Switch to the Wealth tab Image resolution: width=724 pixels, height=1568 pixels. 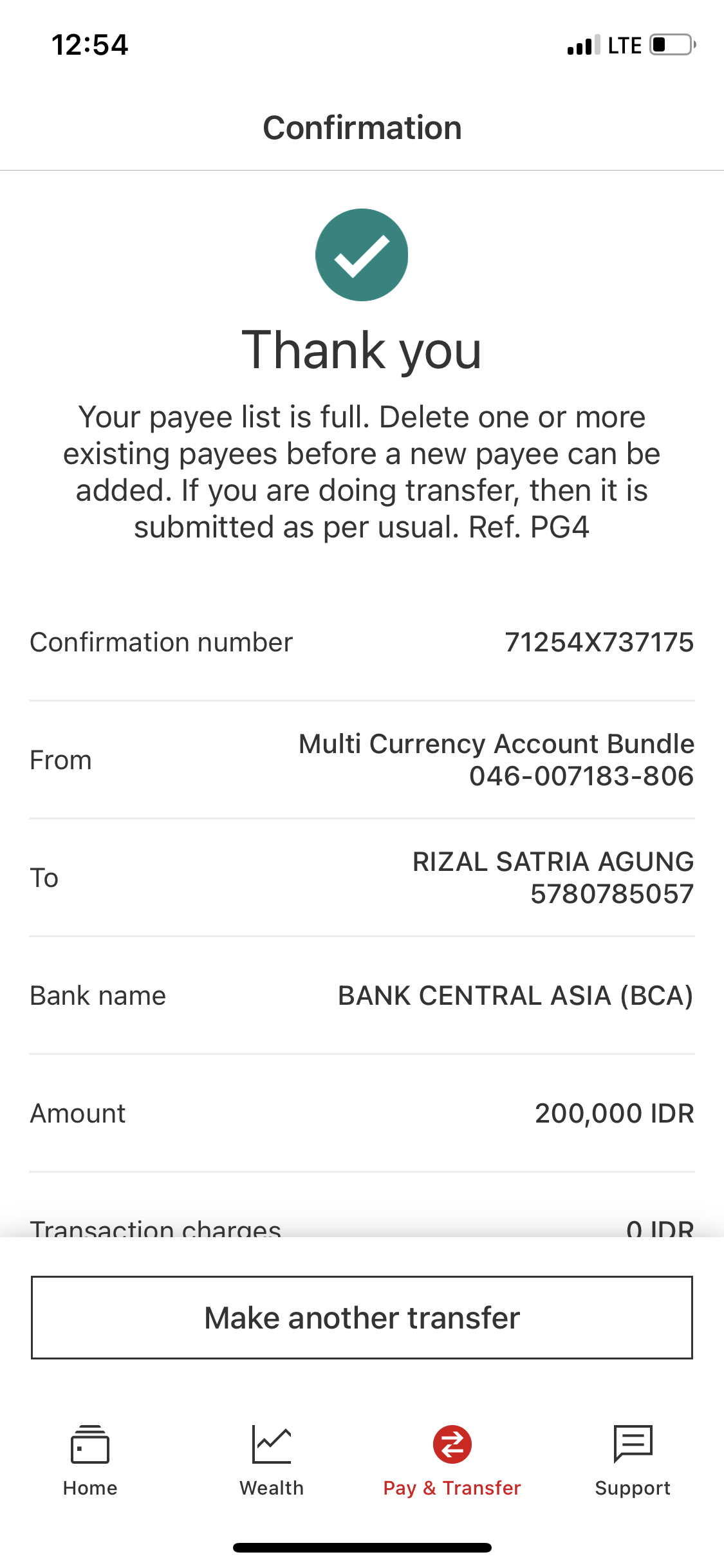click(272, 1461)
